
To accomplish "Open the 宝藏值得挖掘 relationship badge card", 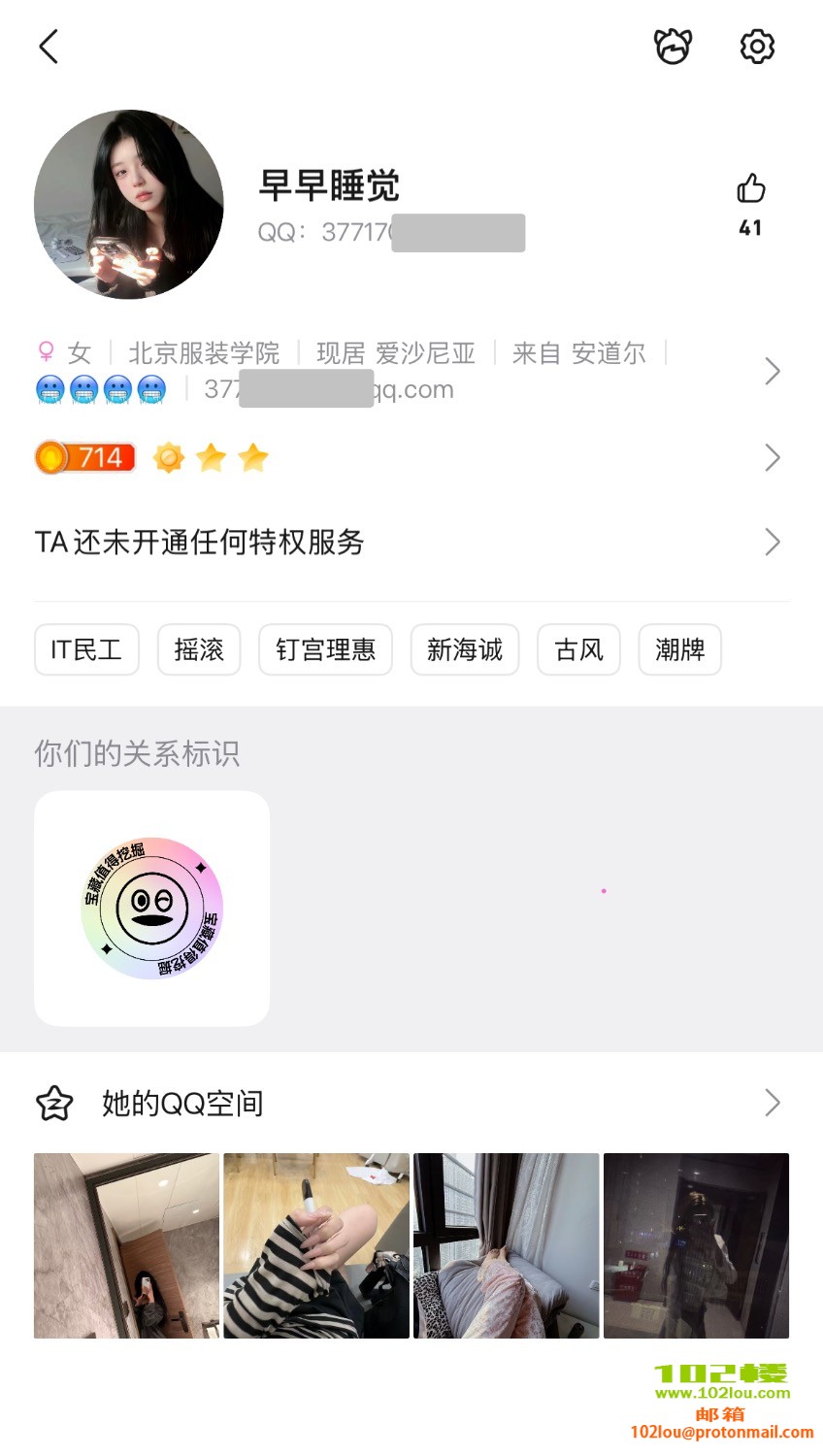I will click(152, 909).
